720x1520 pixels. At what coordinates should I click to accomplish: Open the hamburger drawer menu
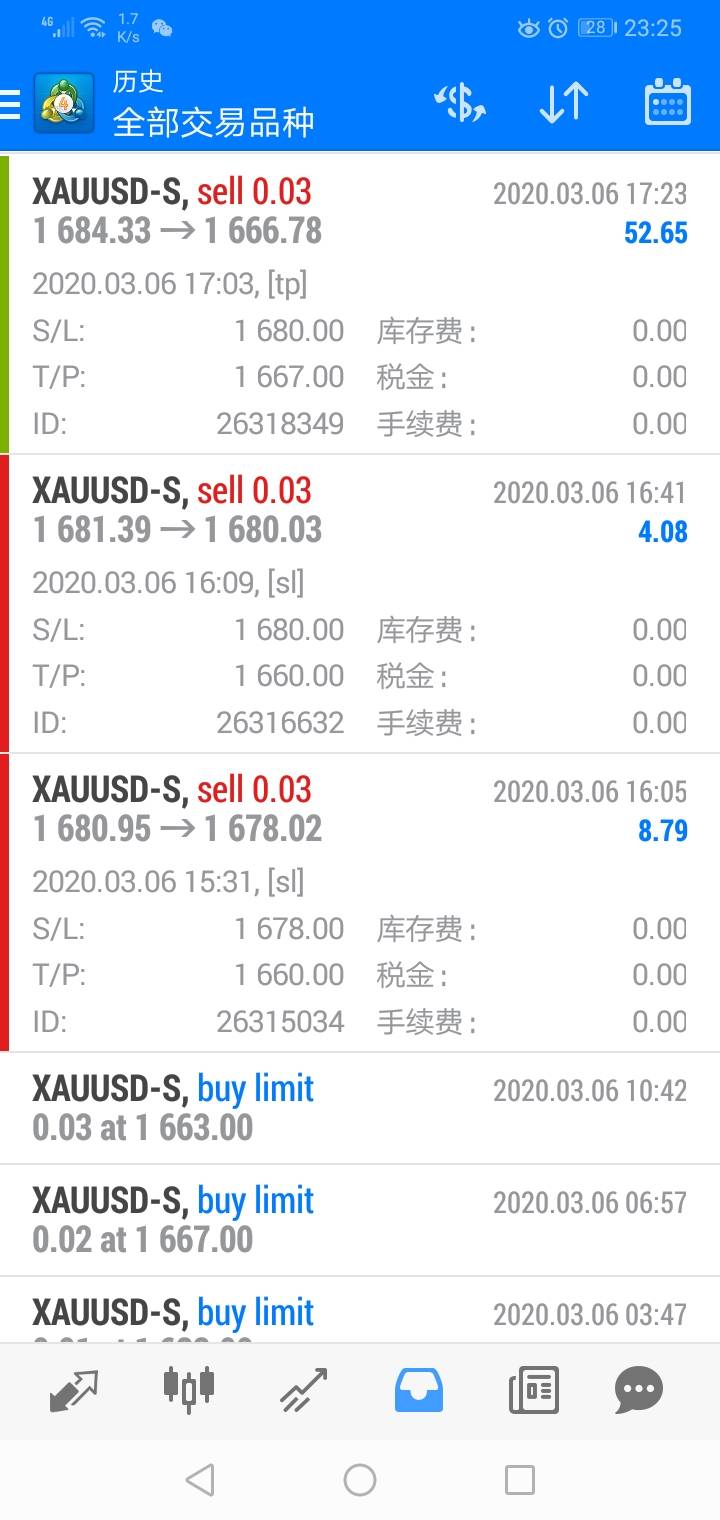10,104
